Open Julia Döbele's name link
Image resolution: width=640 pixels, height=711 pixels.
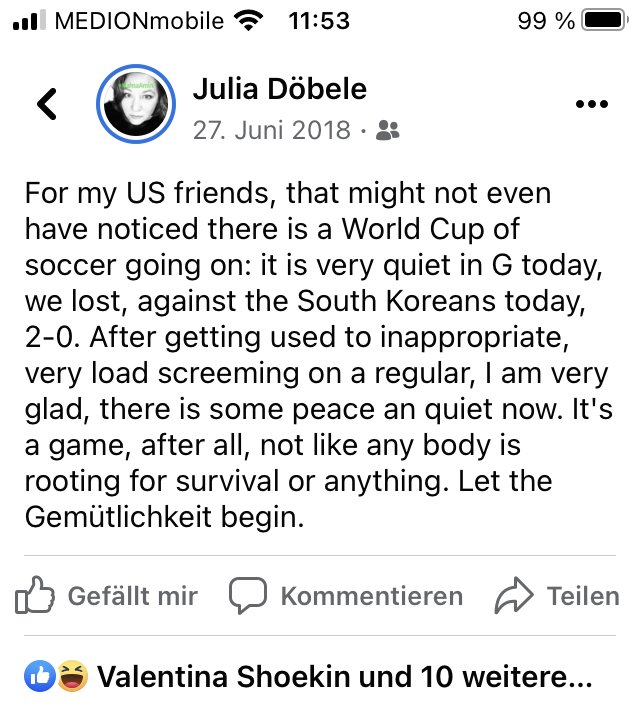(x=279, y=89)
